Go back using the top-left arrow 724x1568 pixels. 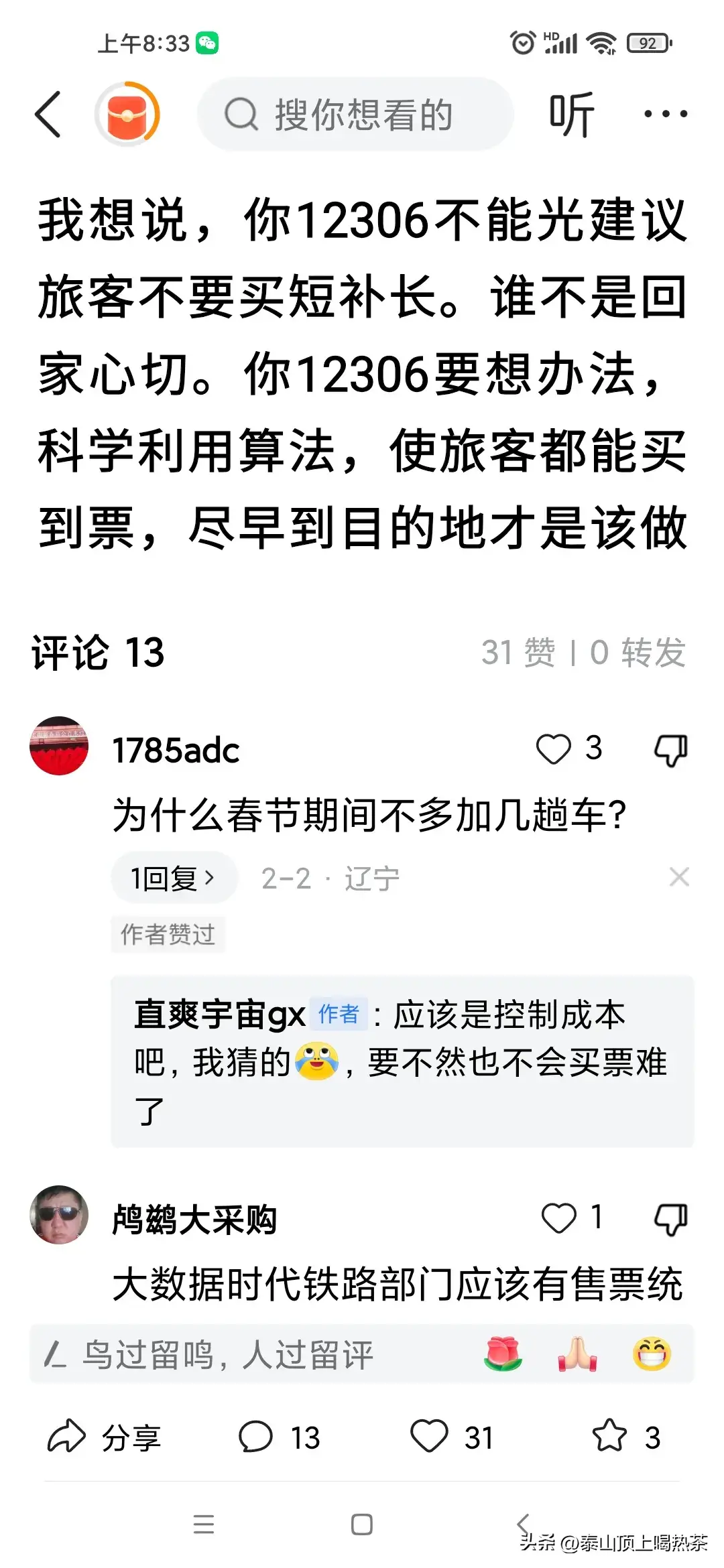(48, 114)
